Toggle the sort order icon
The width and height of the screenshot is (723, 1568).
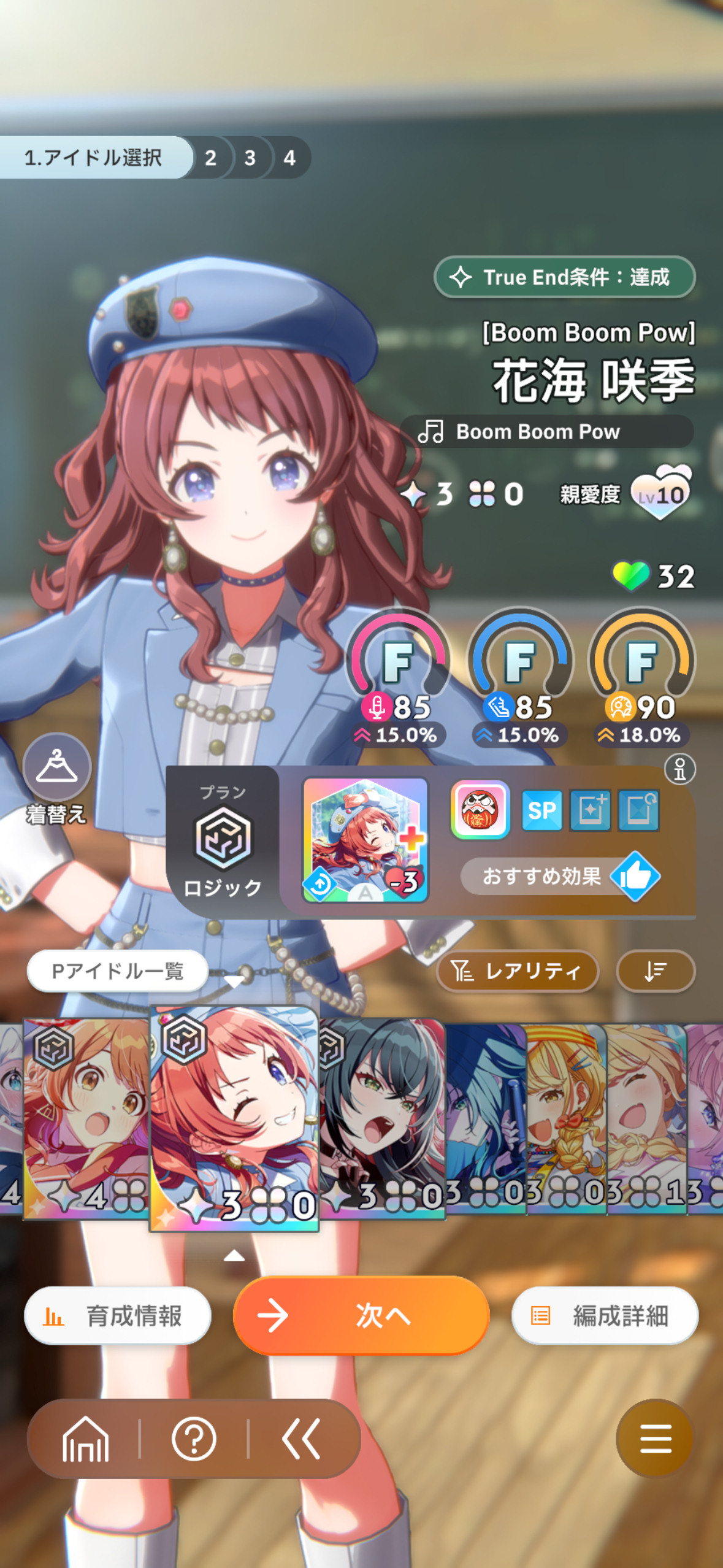(655, 970)
